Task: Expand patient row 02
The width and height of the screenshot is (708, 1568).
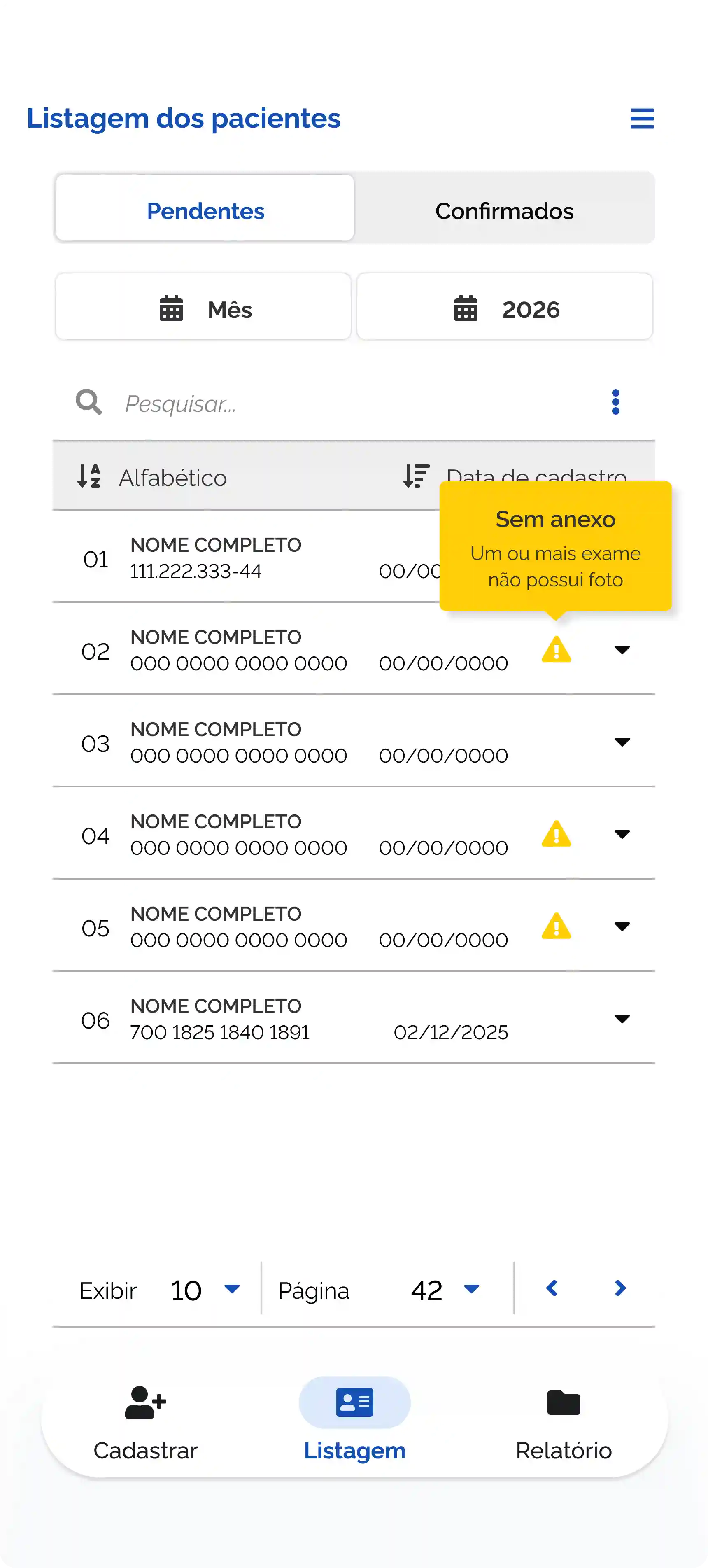Action: tap(622, 649)
